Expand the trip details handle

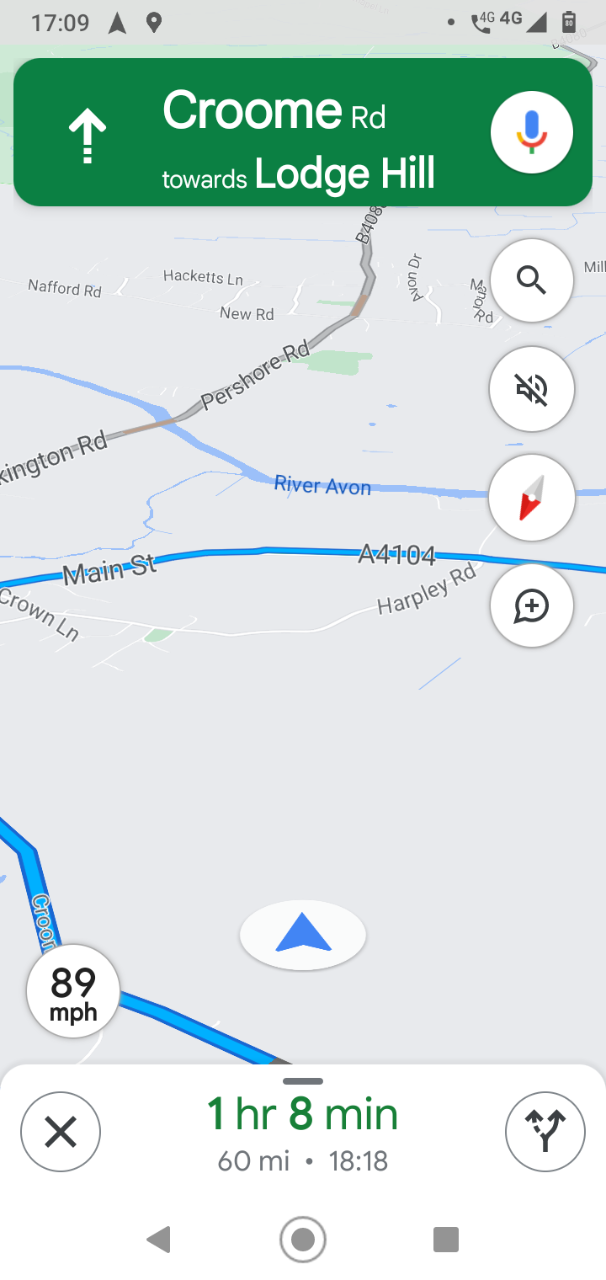point(303,1081)
